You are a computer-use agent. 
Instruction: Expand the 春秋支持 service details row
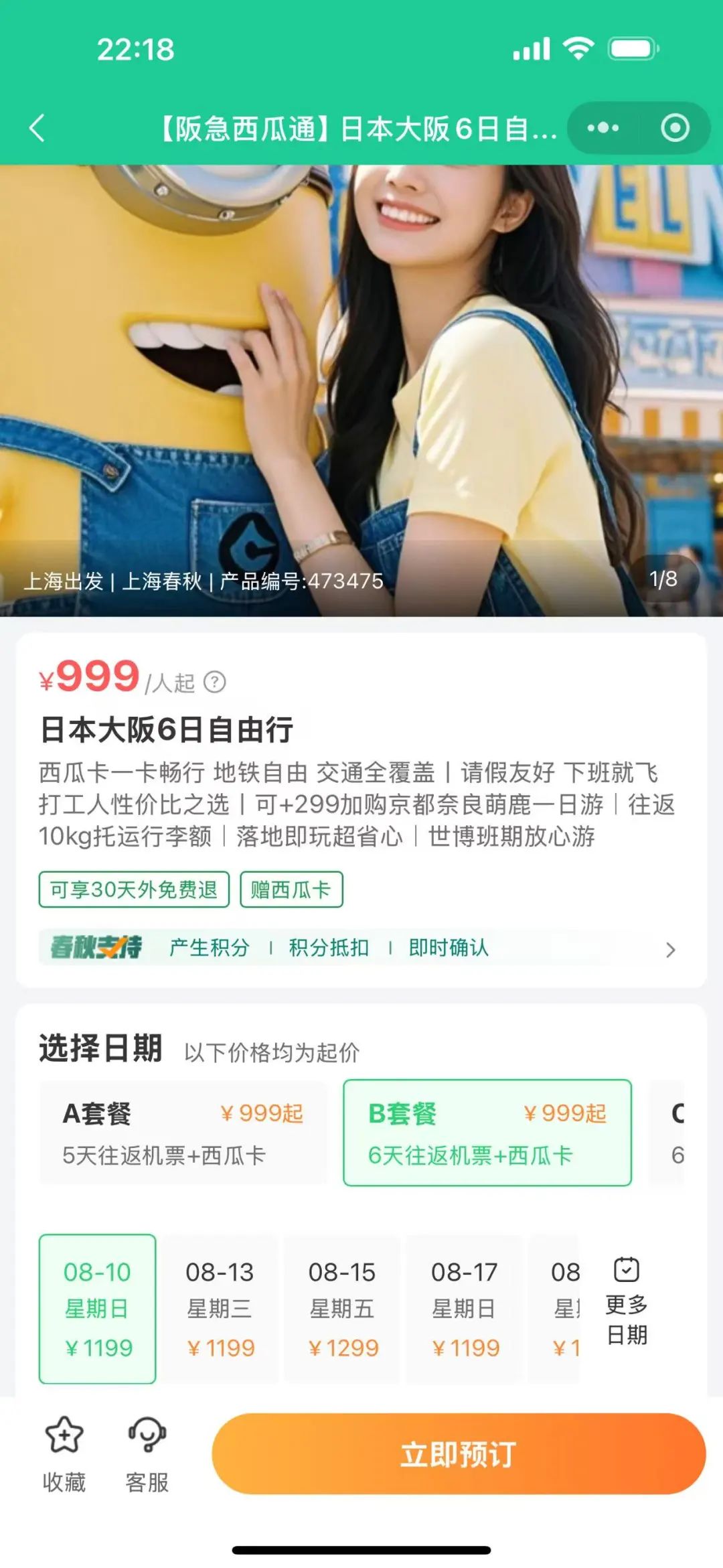click(361, 948)
